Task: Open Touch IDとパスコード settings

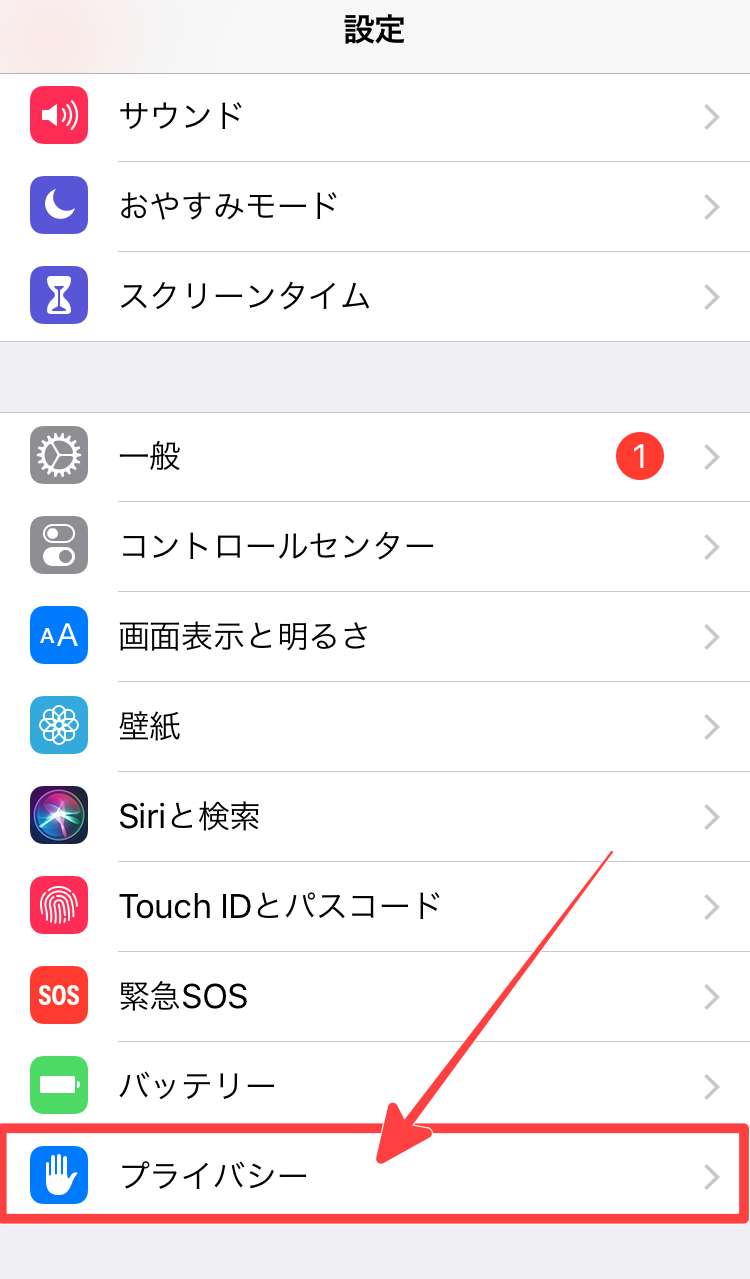Action: point(375,906)
